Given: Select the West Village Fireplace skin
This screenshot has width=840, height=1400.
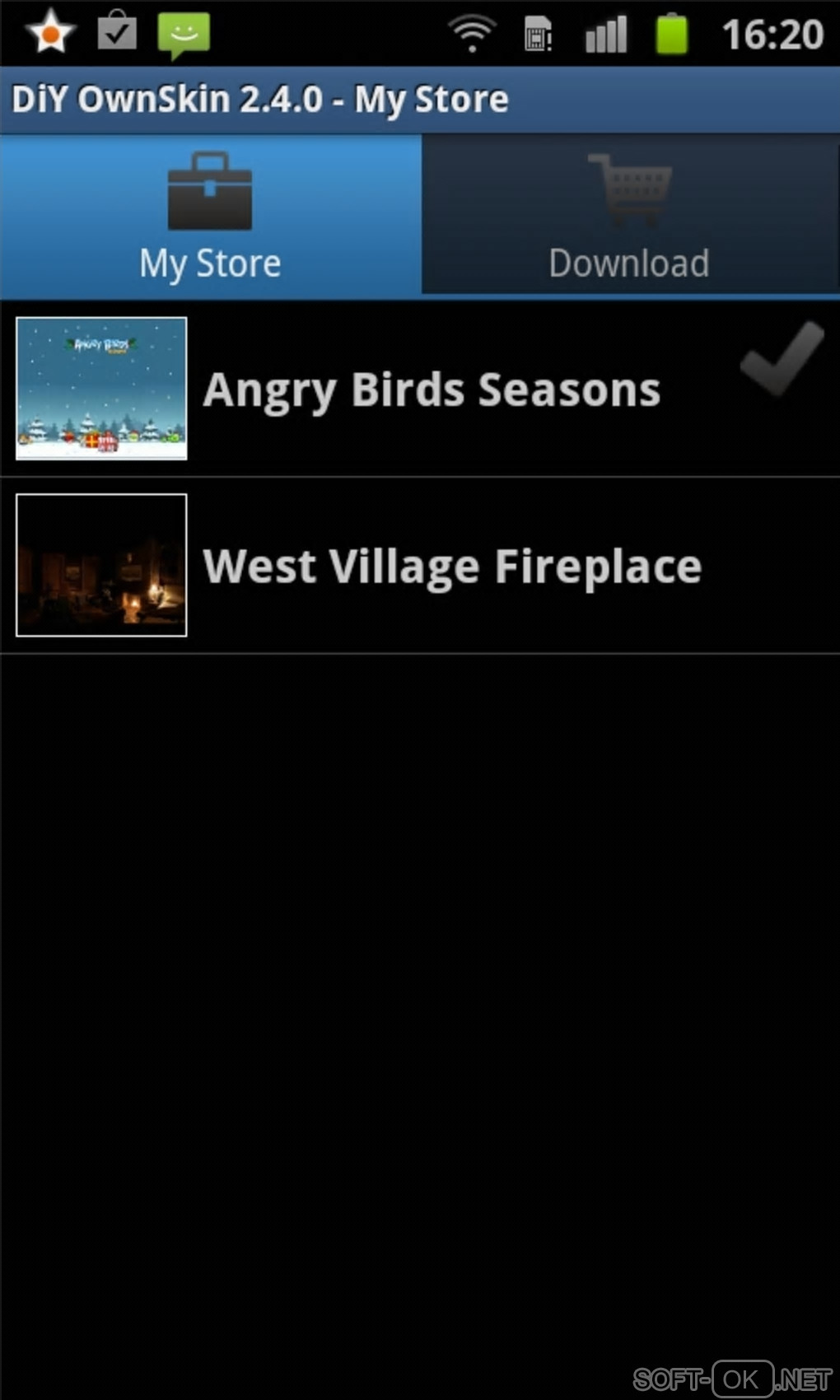Looking at the screenshot, I should (x=452, y=567).
